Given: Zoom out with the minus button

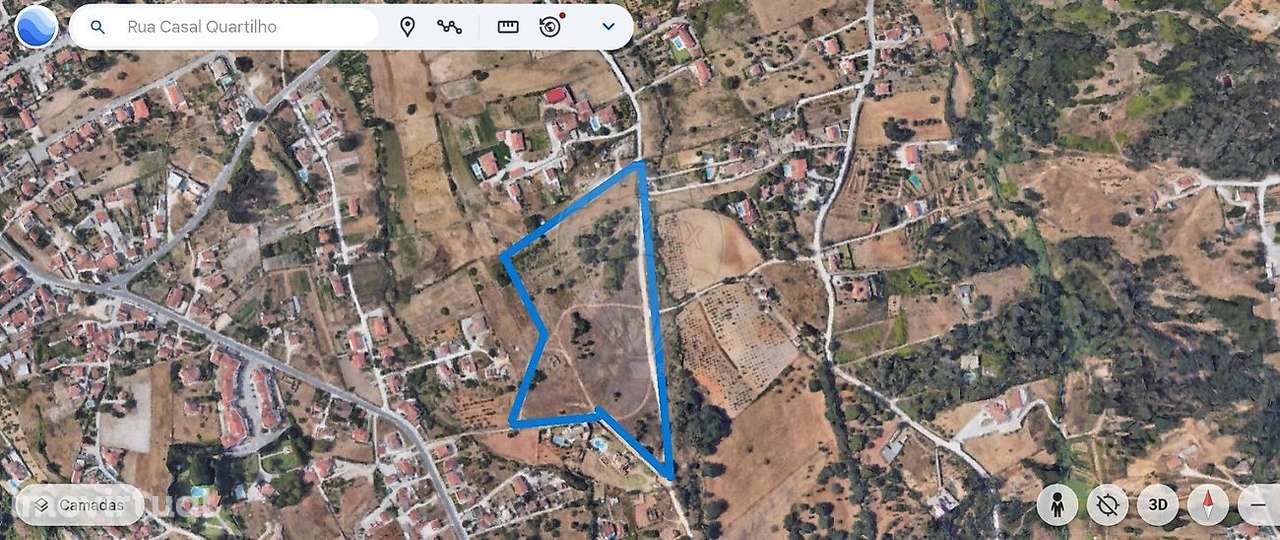Looking at the screenshot, I should [x=1258, y=505].
